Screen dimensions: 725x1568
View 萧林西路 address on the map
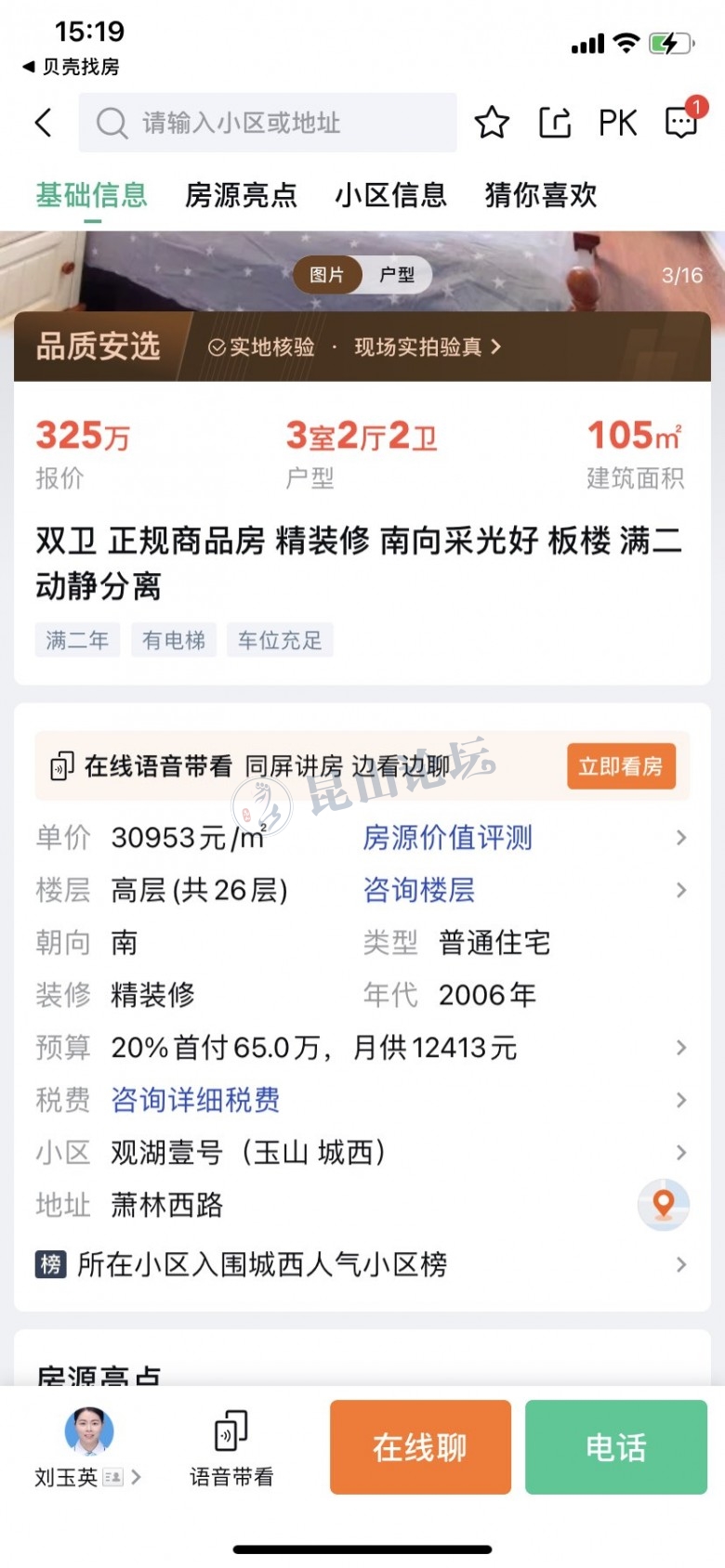[663, 1205]
